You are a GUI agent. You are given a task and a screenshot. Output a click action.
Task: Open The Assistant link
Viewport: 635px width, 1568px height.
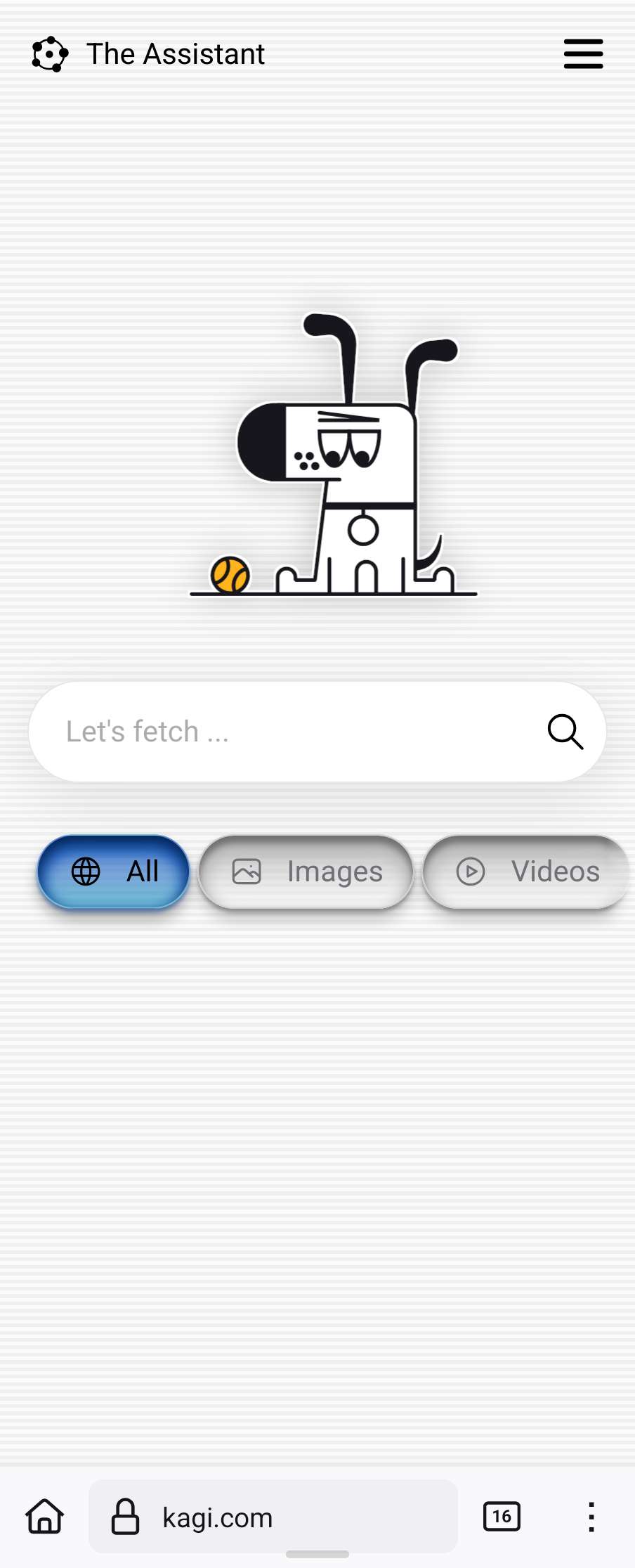149,54
